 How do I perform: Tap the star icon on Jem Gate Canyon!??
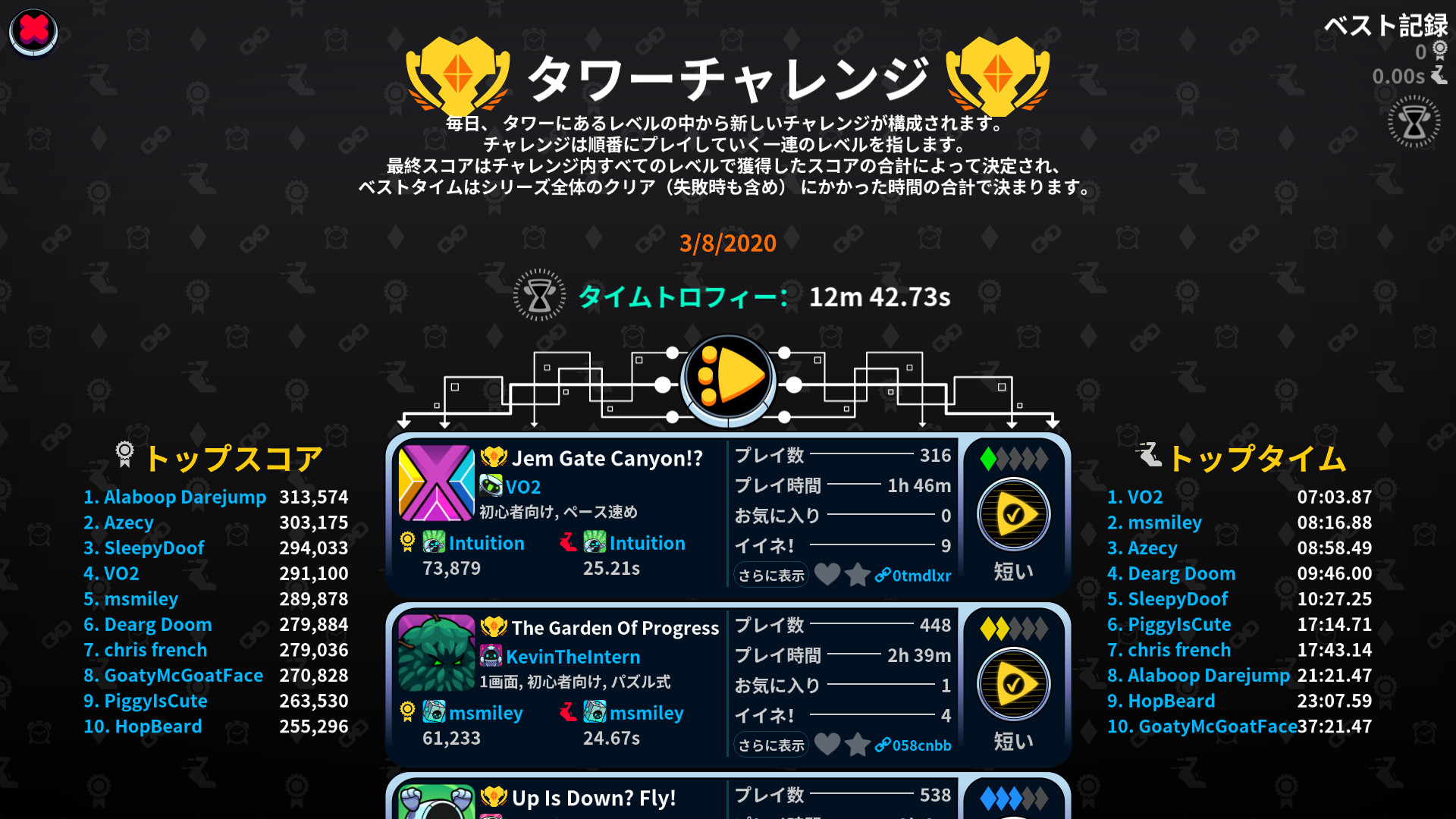[858, 575]
